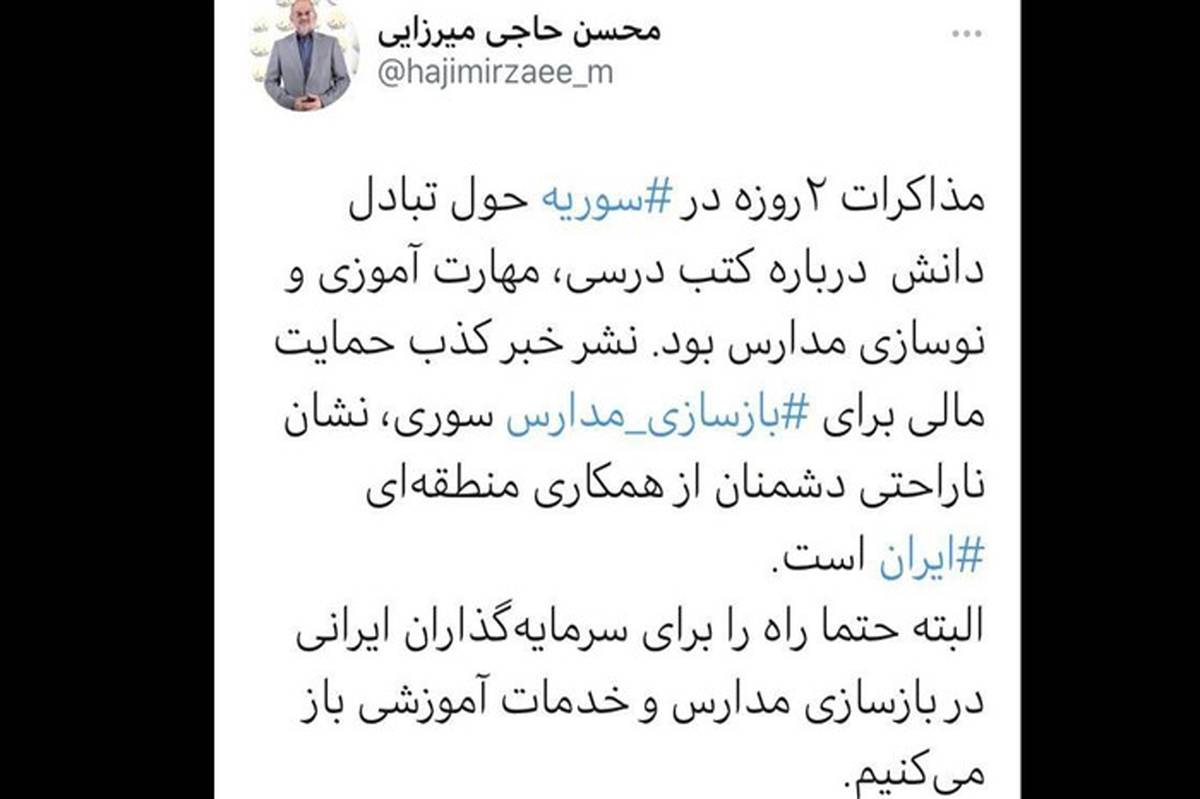Open the tweet's three-dot overflow menu
This screenshot has height=799, width=1200.
tap(965, 34)
